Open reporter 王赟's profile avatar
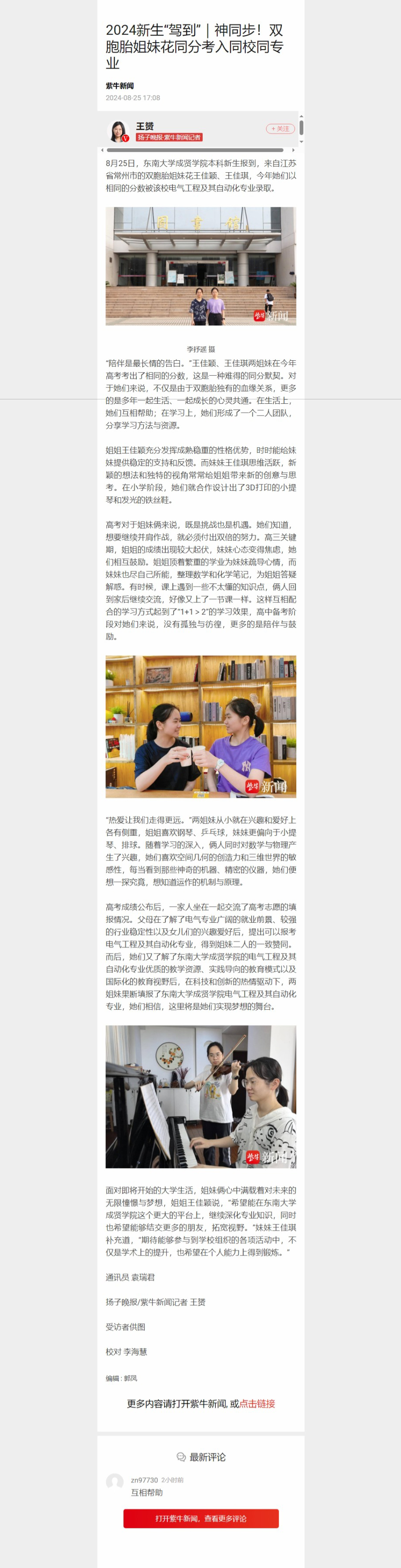This screenshot has width=401, height=1568. click(118, 131)
